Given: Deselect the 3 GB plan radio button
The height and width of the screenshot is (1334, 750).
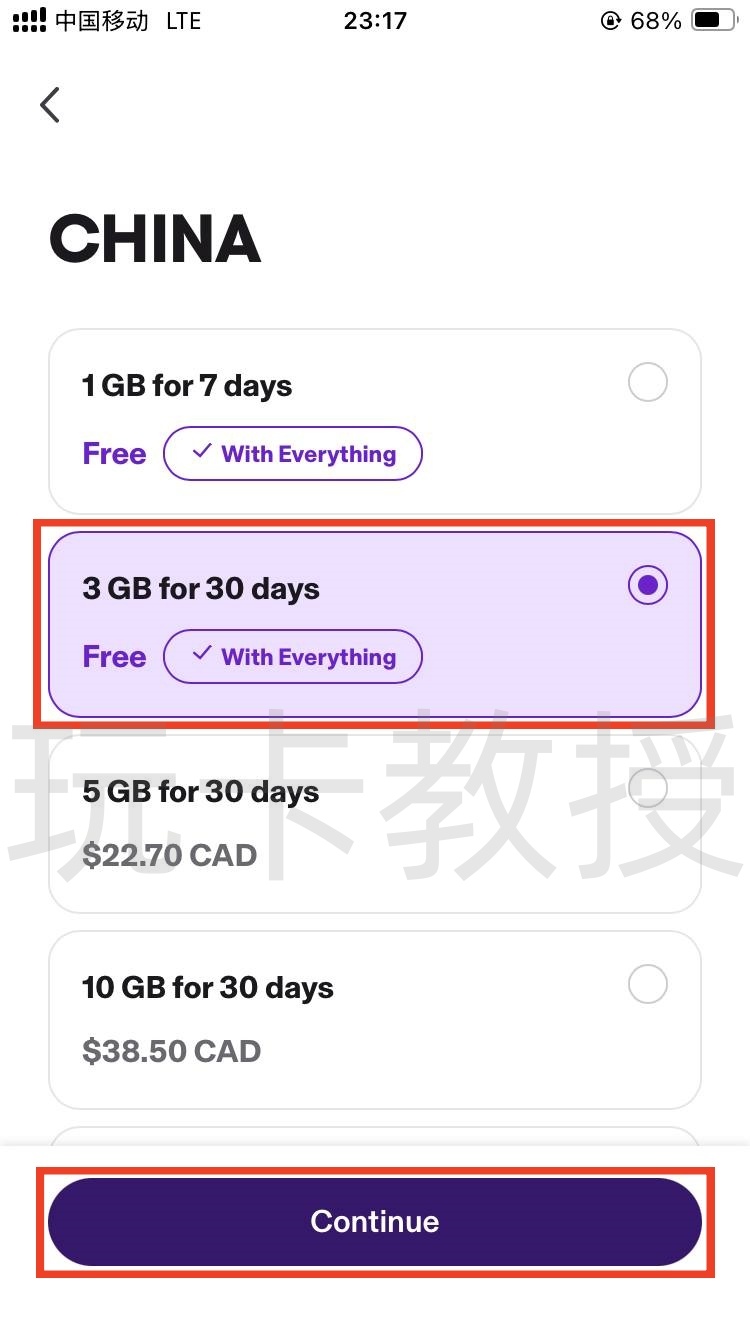Looking at the screenshot, I should [647, 585].
